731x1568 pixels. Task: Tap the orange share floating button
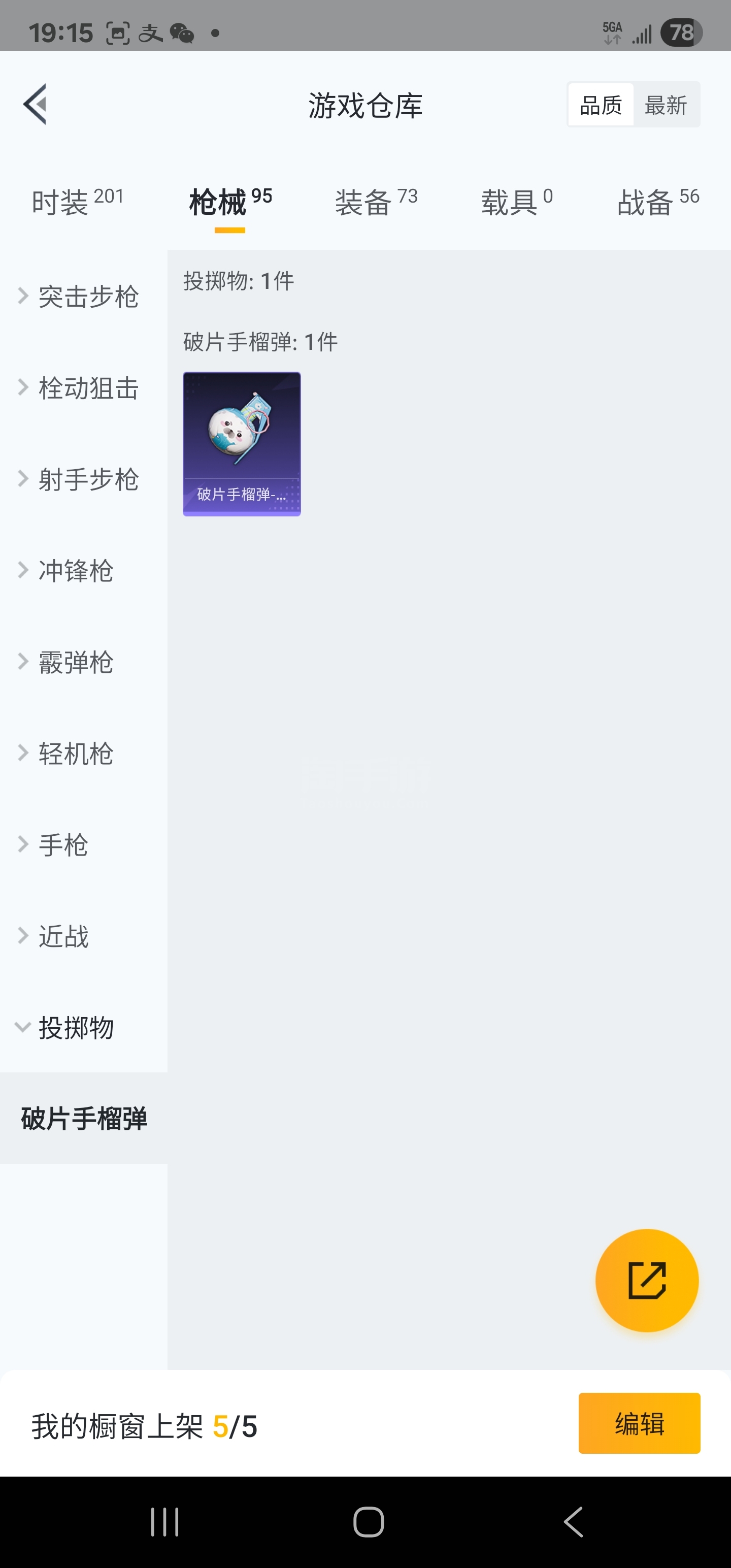point(646,1281)
